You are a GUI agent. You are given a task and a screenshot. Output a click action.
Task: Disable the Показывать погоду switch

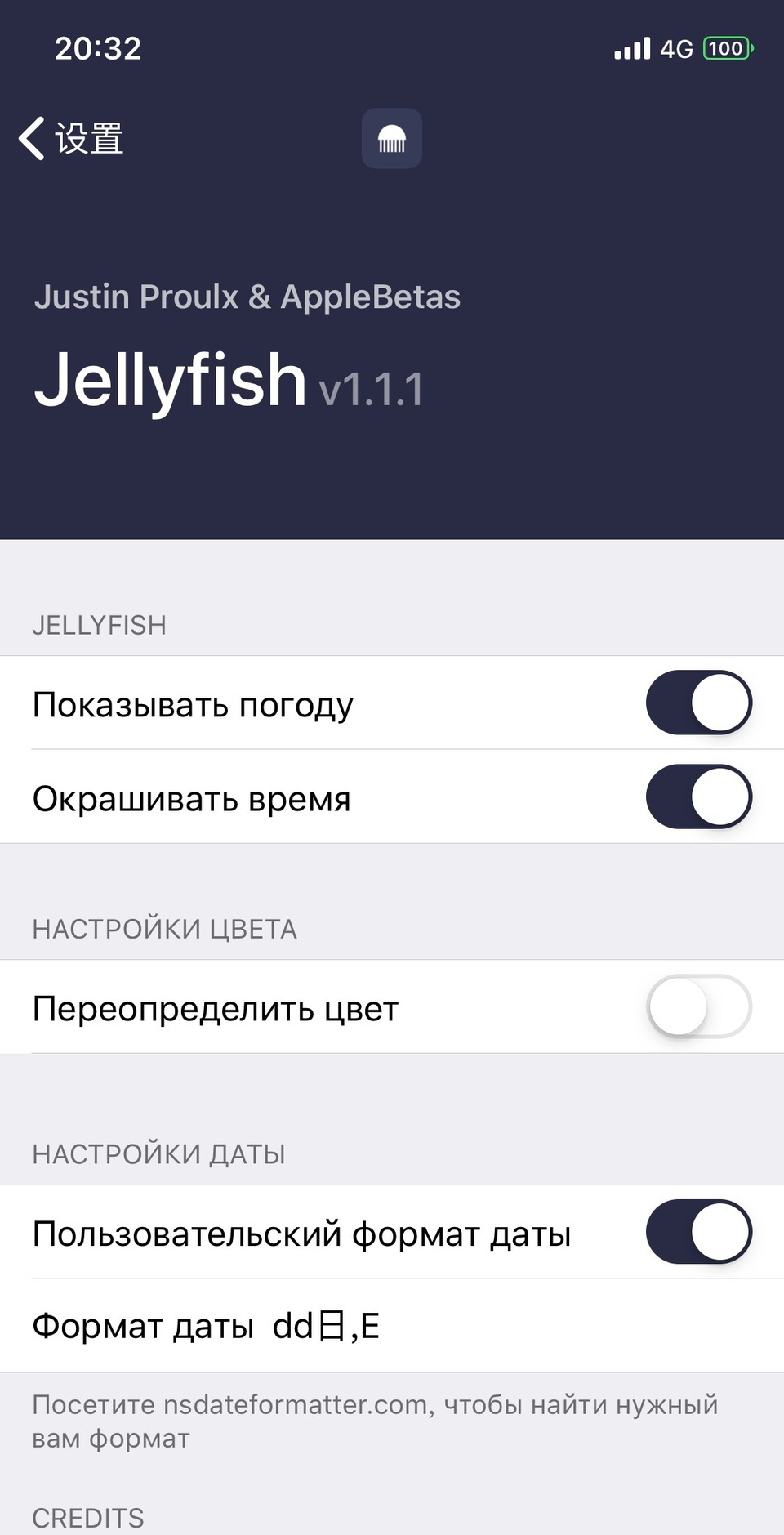(x=698, y=703)
